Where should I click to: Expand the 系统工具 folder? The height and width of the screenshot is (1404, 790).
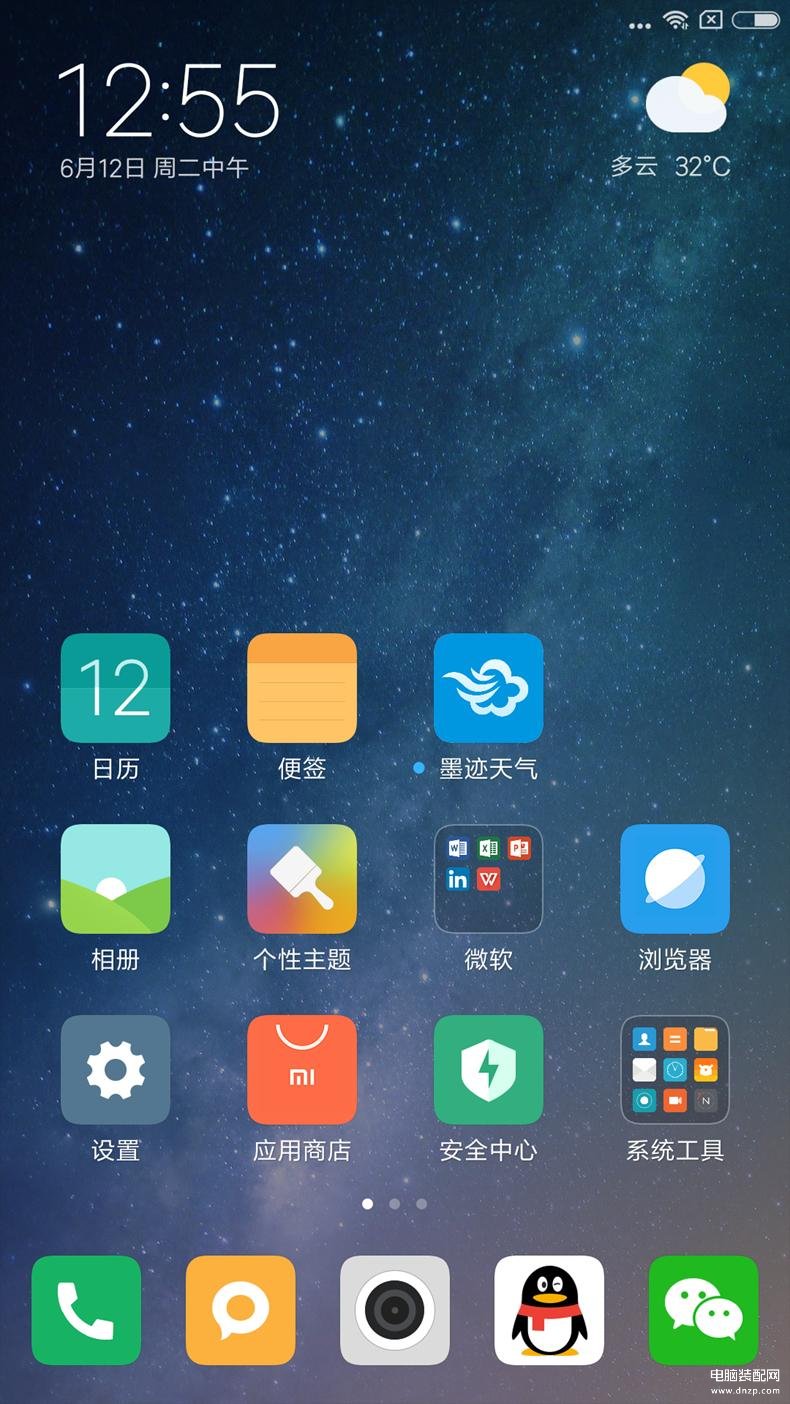click(675, 1070)
